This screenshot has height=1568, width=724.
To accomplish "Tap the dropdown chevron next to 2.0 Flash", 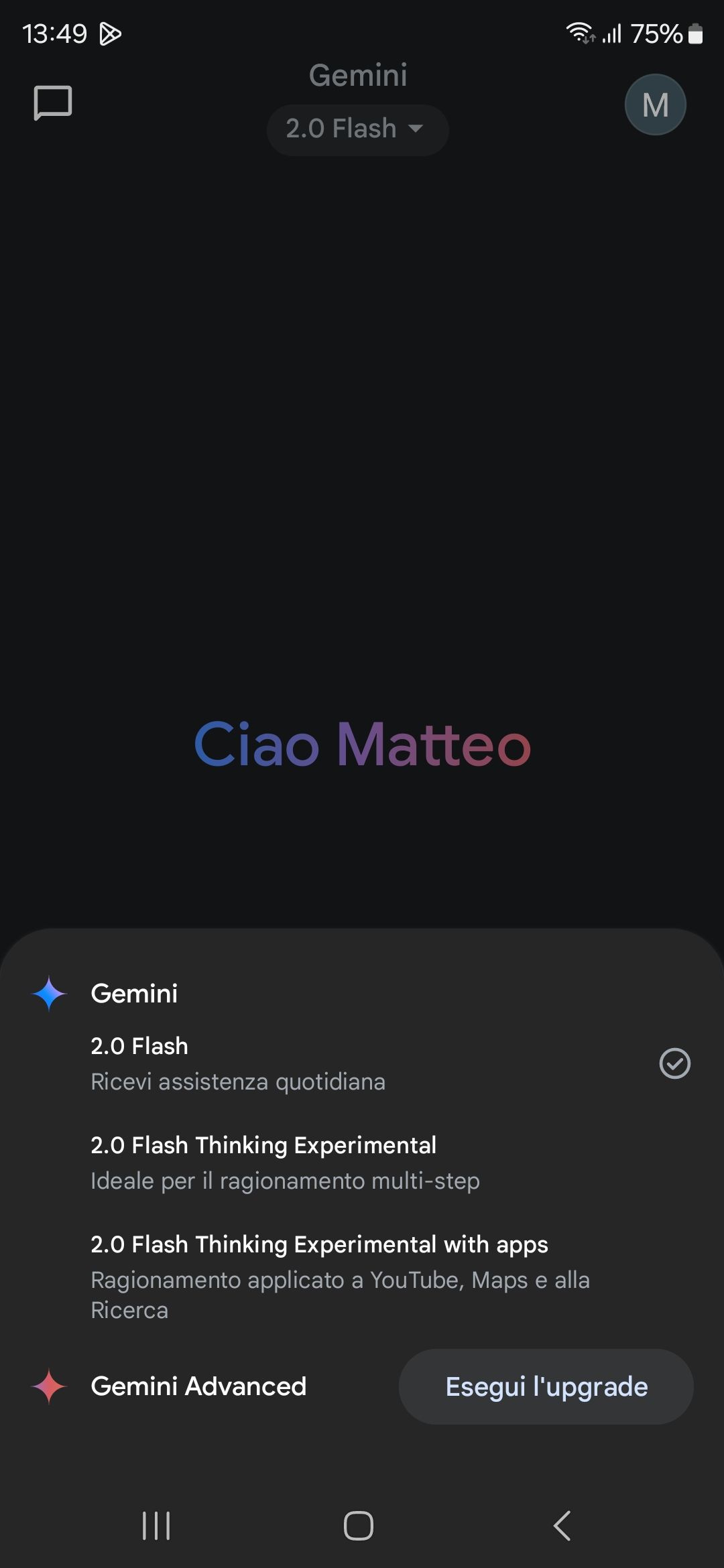I will [417, 130].
